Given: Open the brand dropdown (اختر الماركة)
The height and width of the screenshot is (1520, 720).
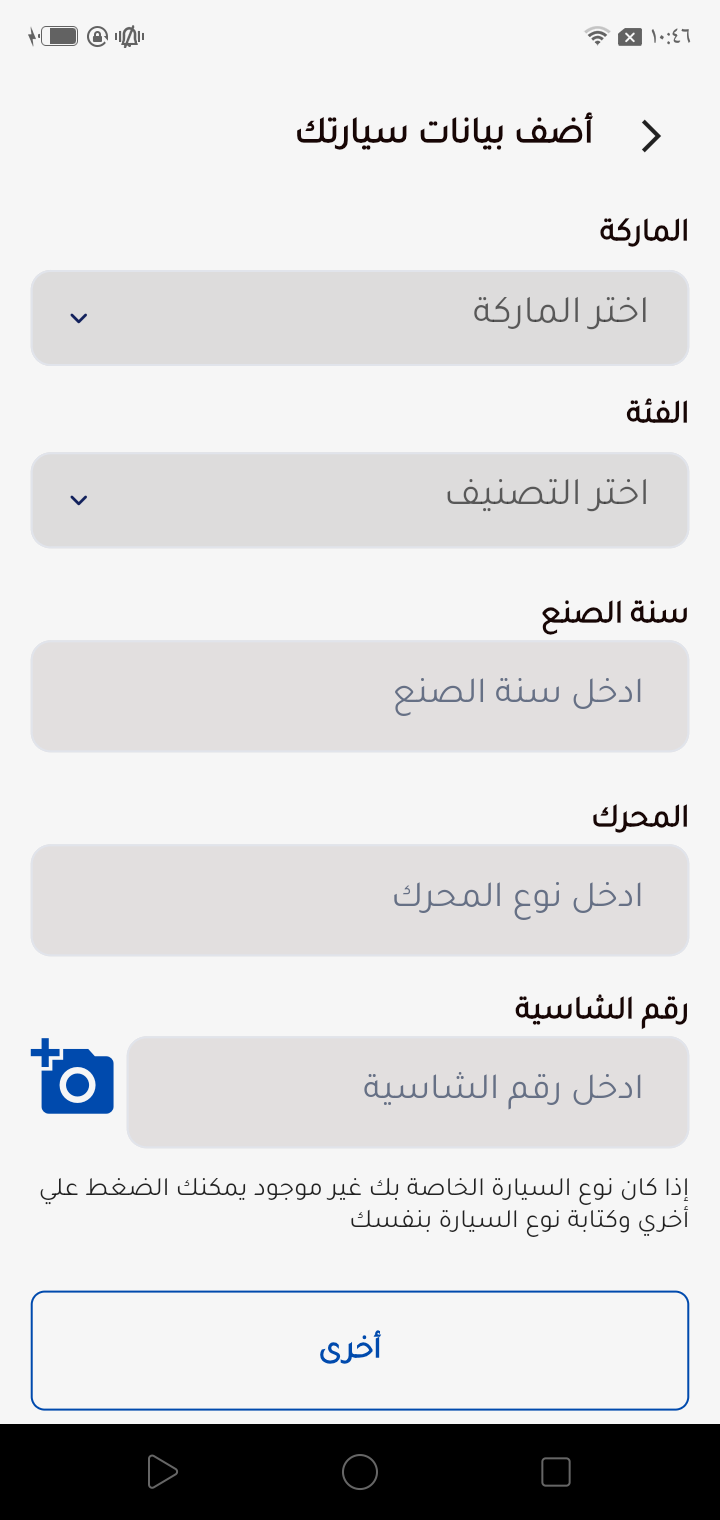Looking at the screenshot, I should 360,318.
